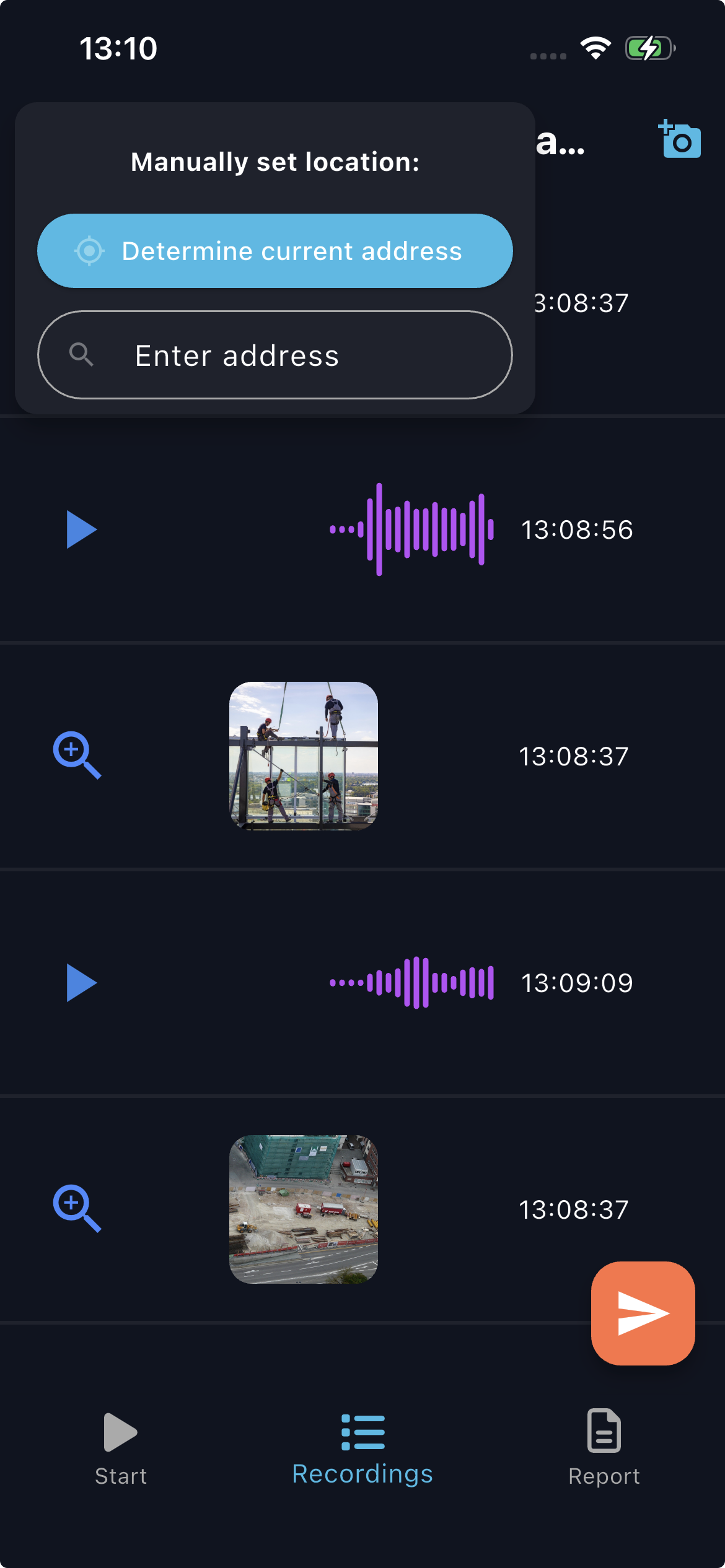Open the construction site photo thumbnail
The height and width of the screenshot is (1568, 725).
click(304, 1209)
